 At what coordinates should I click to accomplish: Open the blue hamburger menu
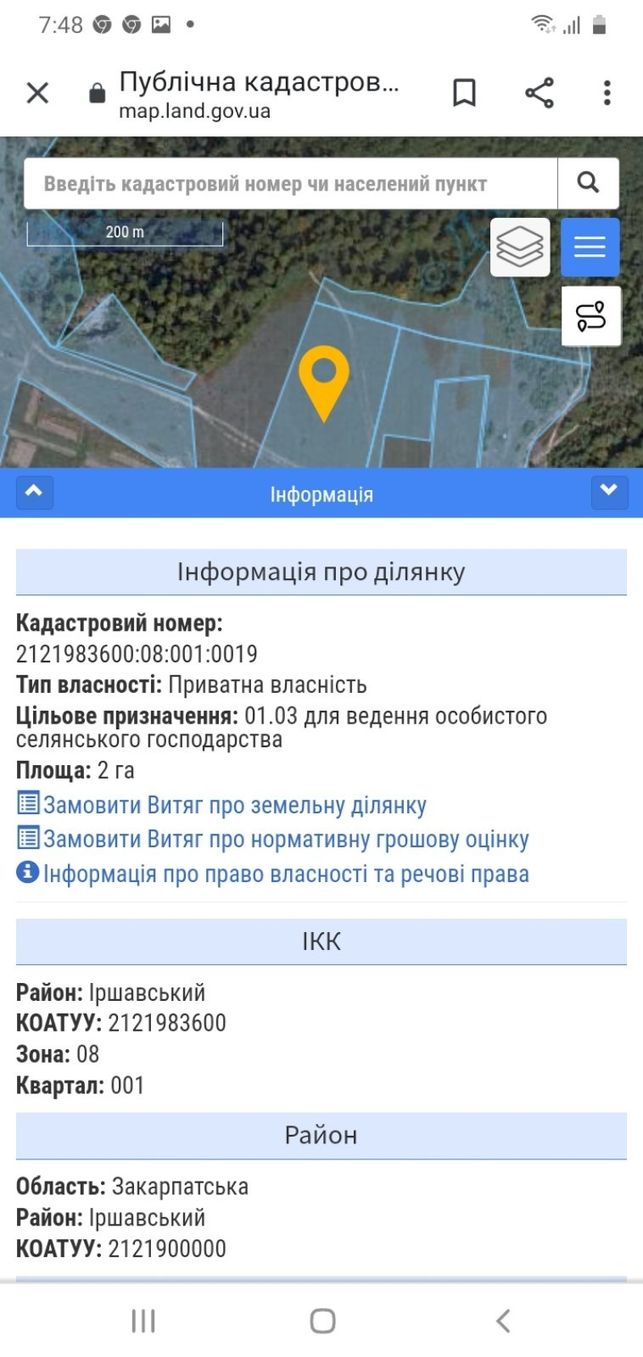click(x=590, y=247)
